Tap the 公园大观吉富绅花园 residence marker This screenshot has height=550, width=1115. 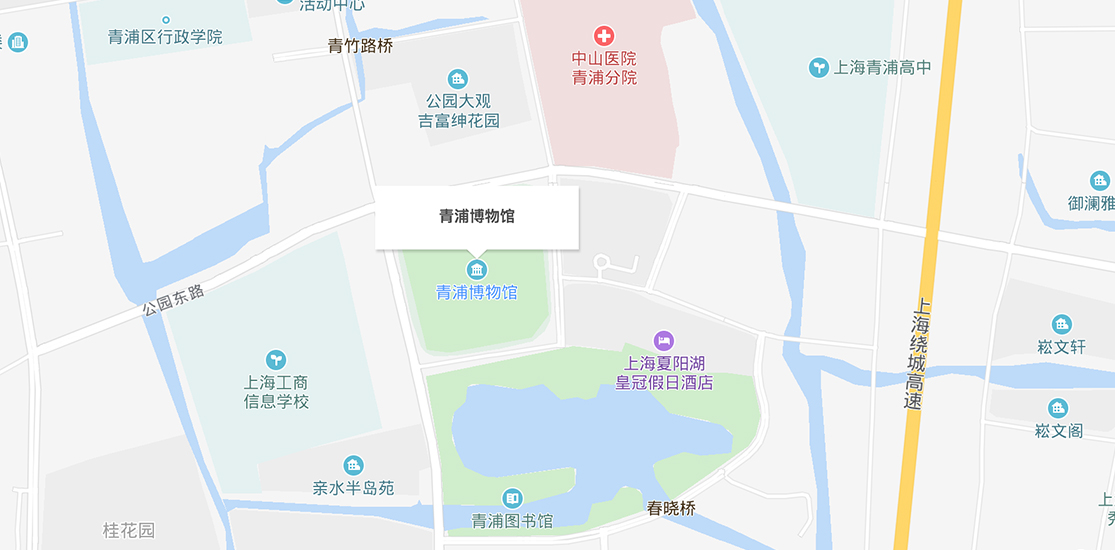pyautogui.click(x=458, y=79)
